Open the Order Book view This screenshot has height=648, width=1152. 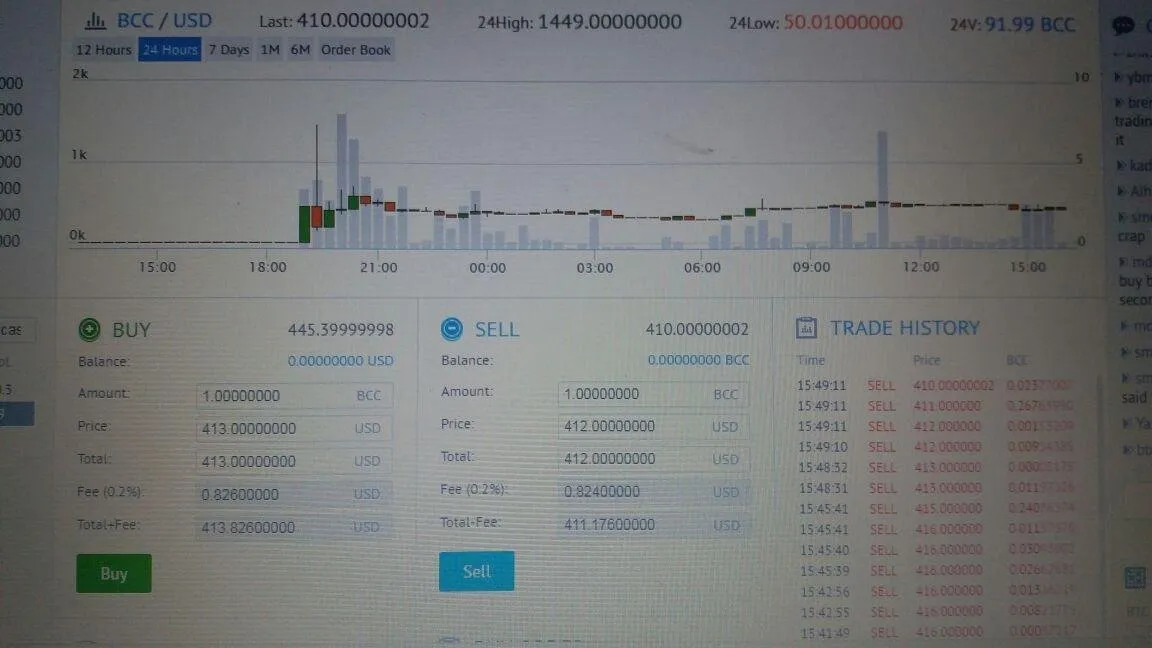(356, 50)
